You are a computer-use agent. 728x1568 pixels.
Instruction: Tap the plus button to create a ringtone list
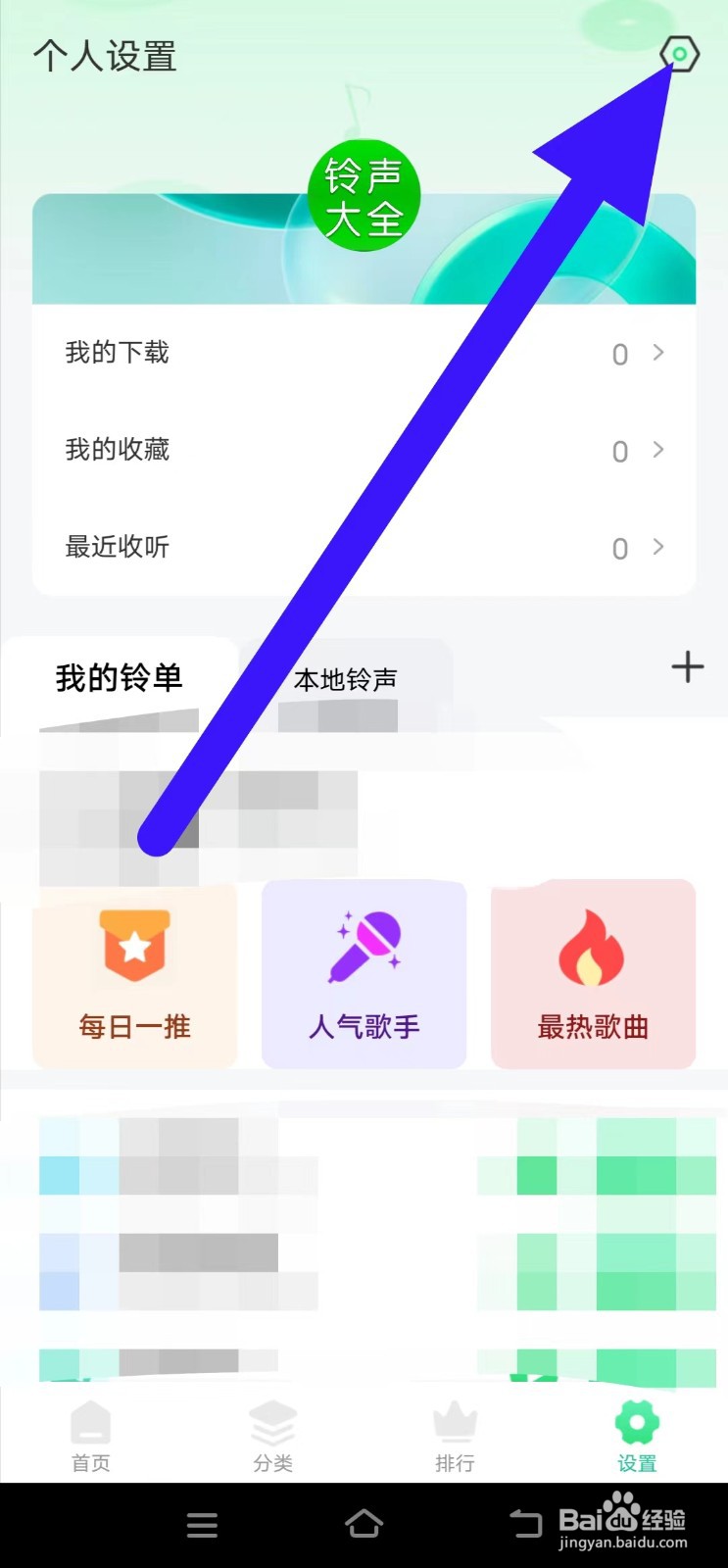(x=688, y=666)
